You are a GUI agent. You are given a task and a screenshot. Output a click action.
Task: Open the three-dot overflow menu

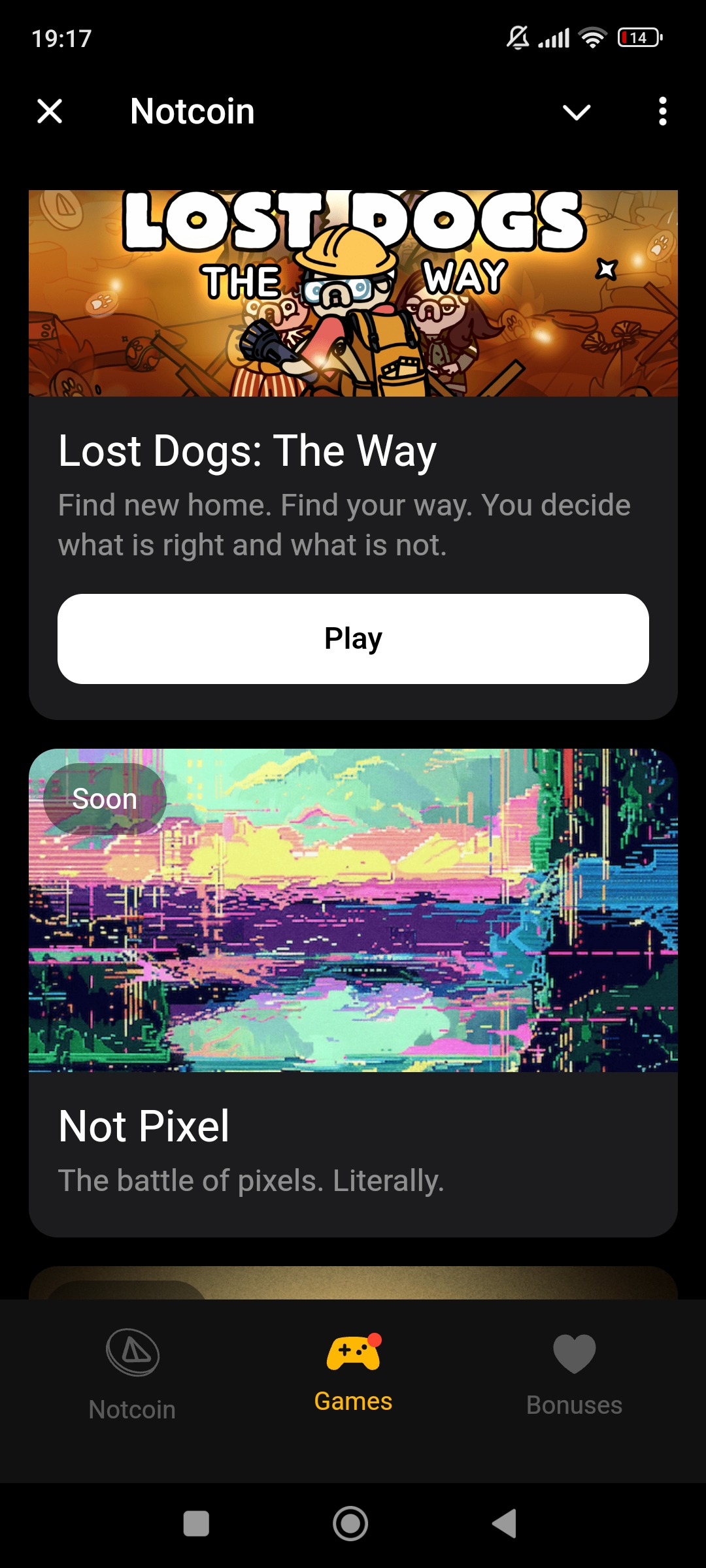662,112
